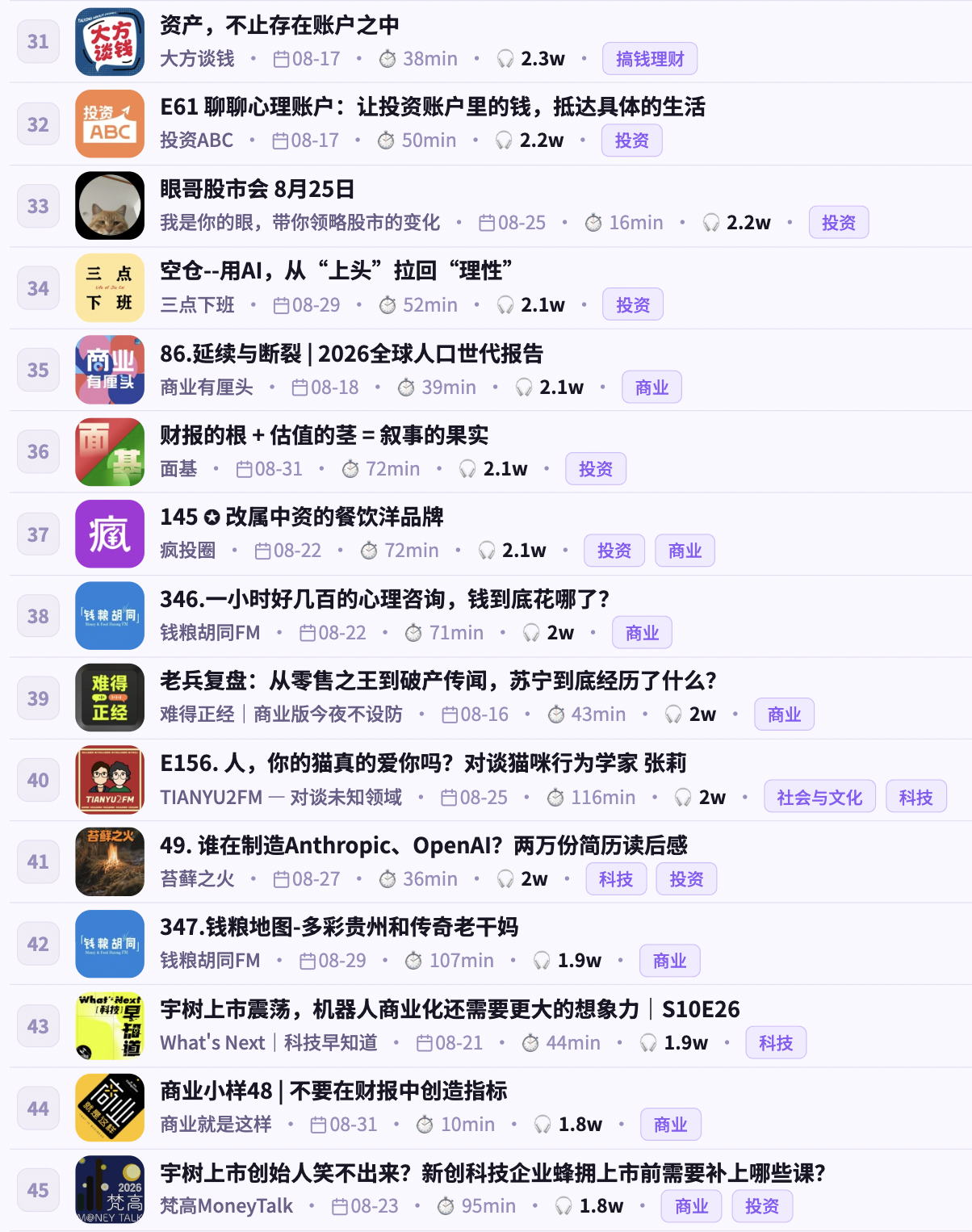The width and height of the screenshot is (972, 1232).
Task: Open 346.一小时好几百的心理咨询 episode
Action: click(385, 599)
